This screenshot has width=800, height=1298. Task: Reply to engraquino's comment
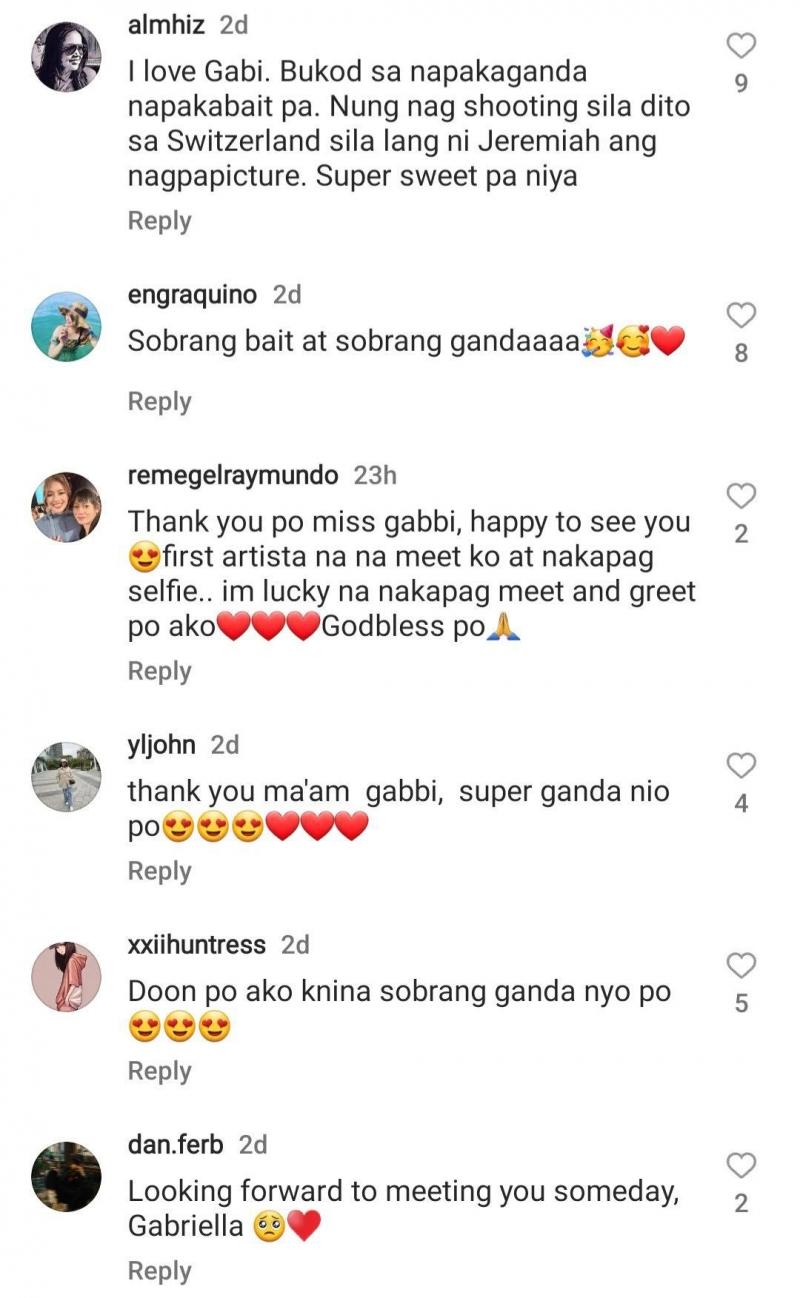(159, 401)
